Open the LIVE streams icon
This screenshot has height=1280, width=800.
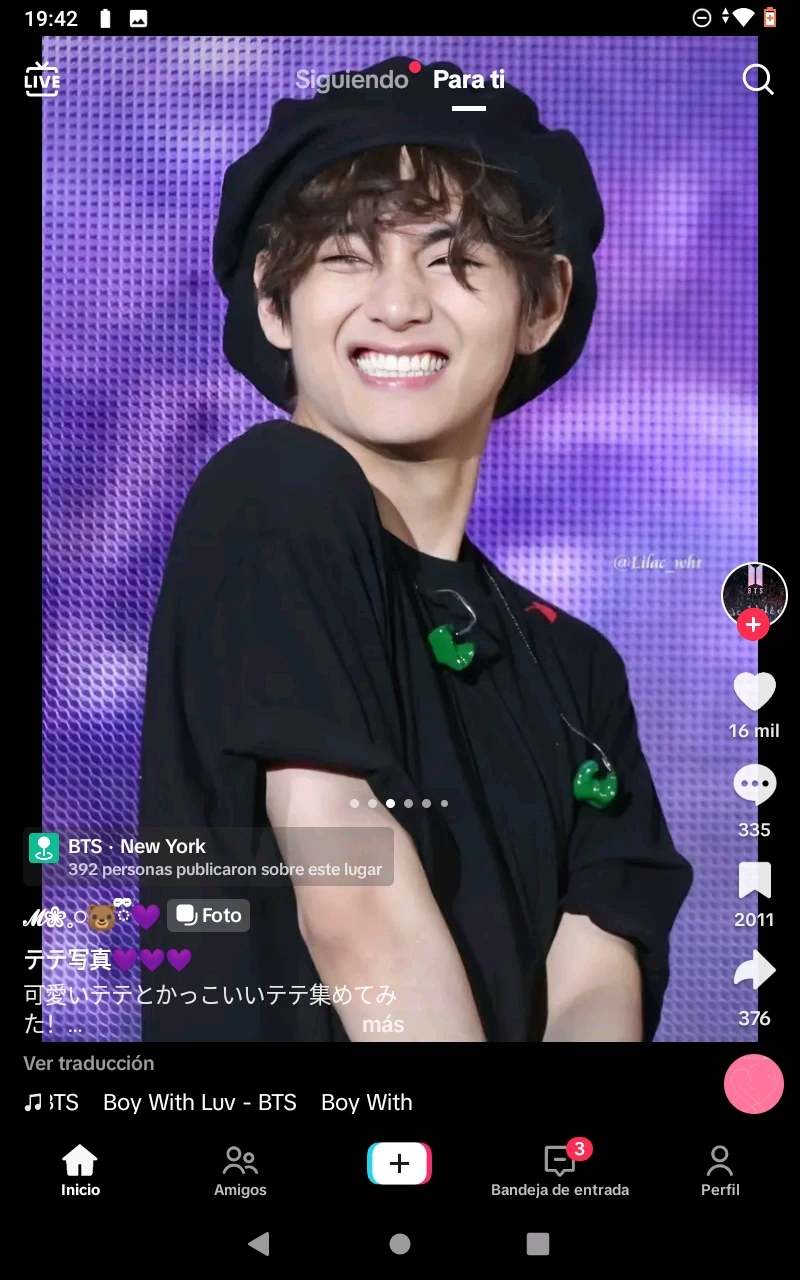coord(41,79)
